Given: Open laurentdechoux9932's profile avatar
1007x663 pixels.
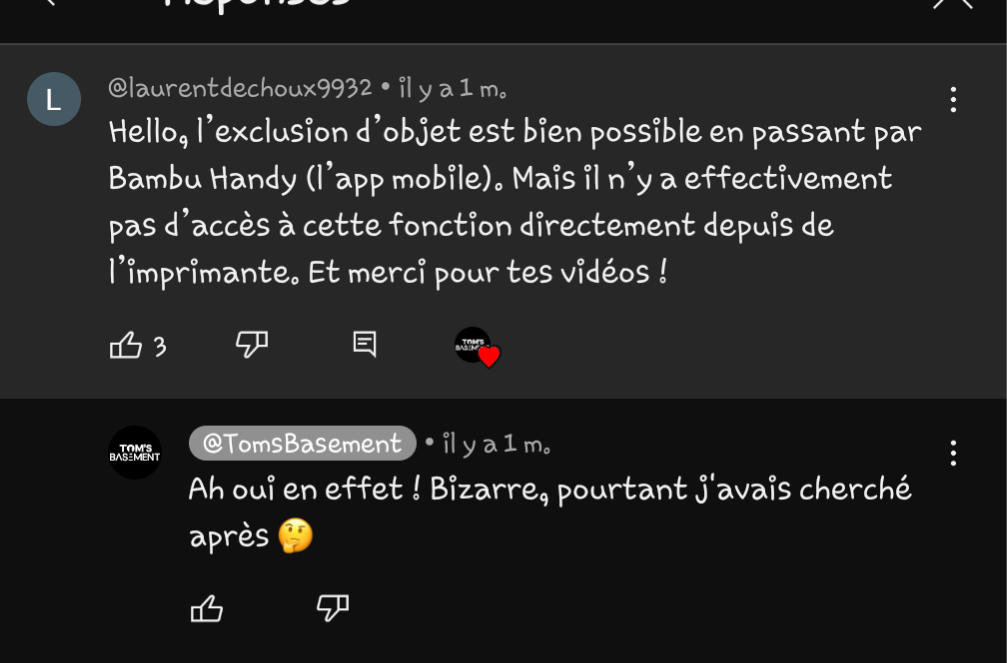Looking at the screenshot, I should pos(54,99).
